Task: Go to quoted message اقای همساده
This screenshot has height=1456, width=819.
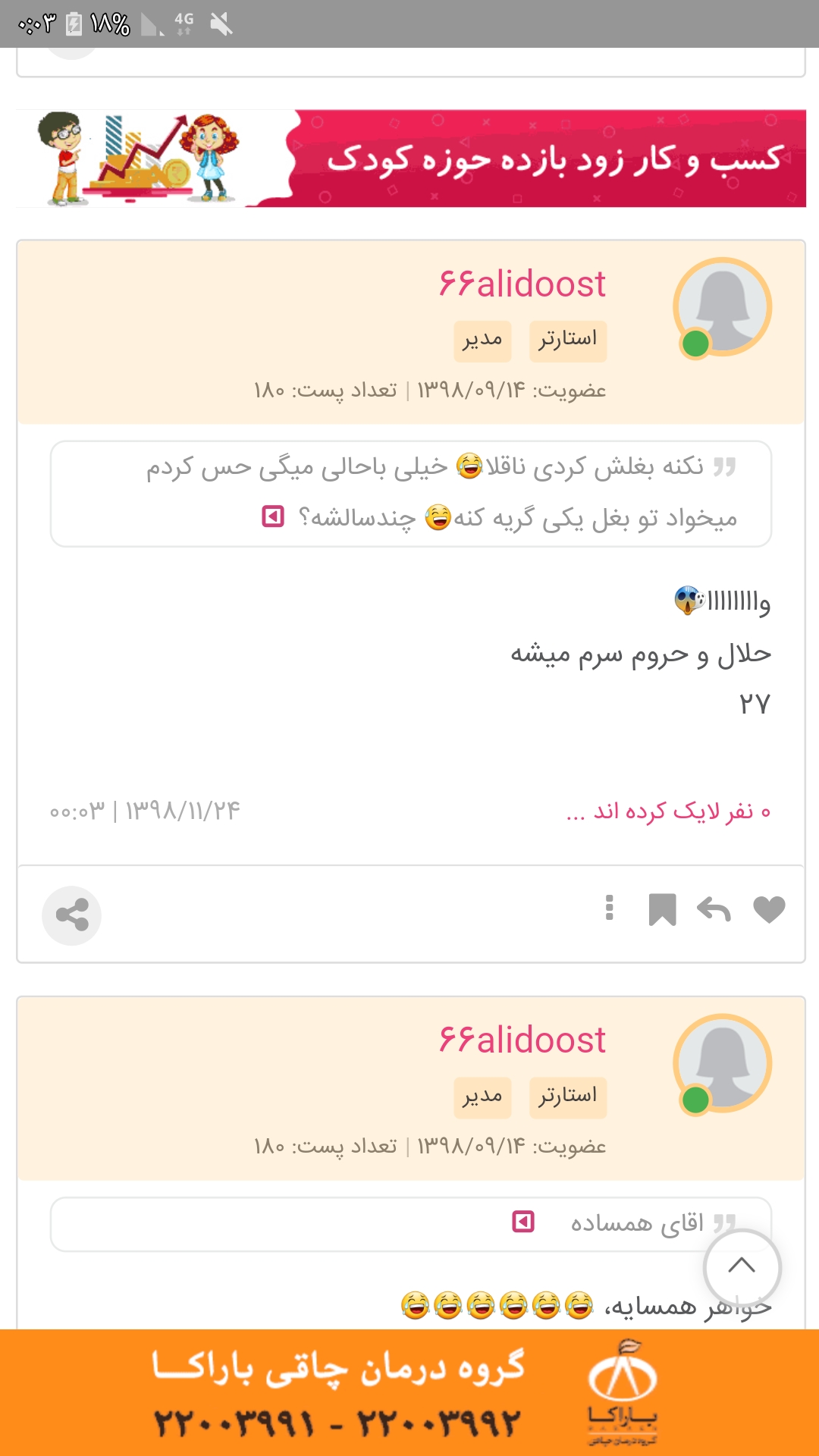Action: [x=523, y=1222]
